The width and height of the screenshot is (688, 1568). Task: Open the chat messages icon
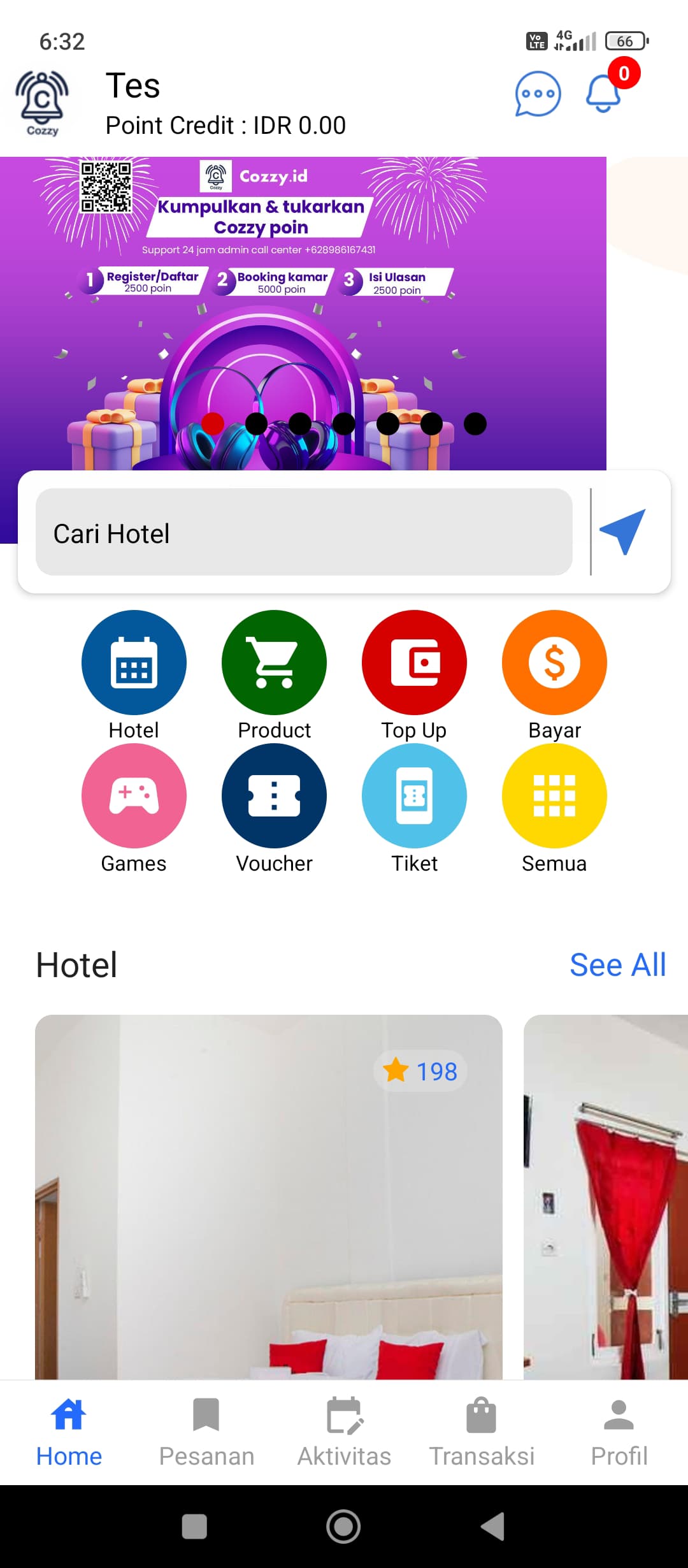tap(538, 94)
